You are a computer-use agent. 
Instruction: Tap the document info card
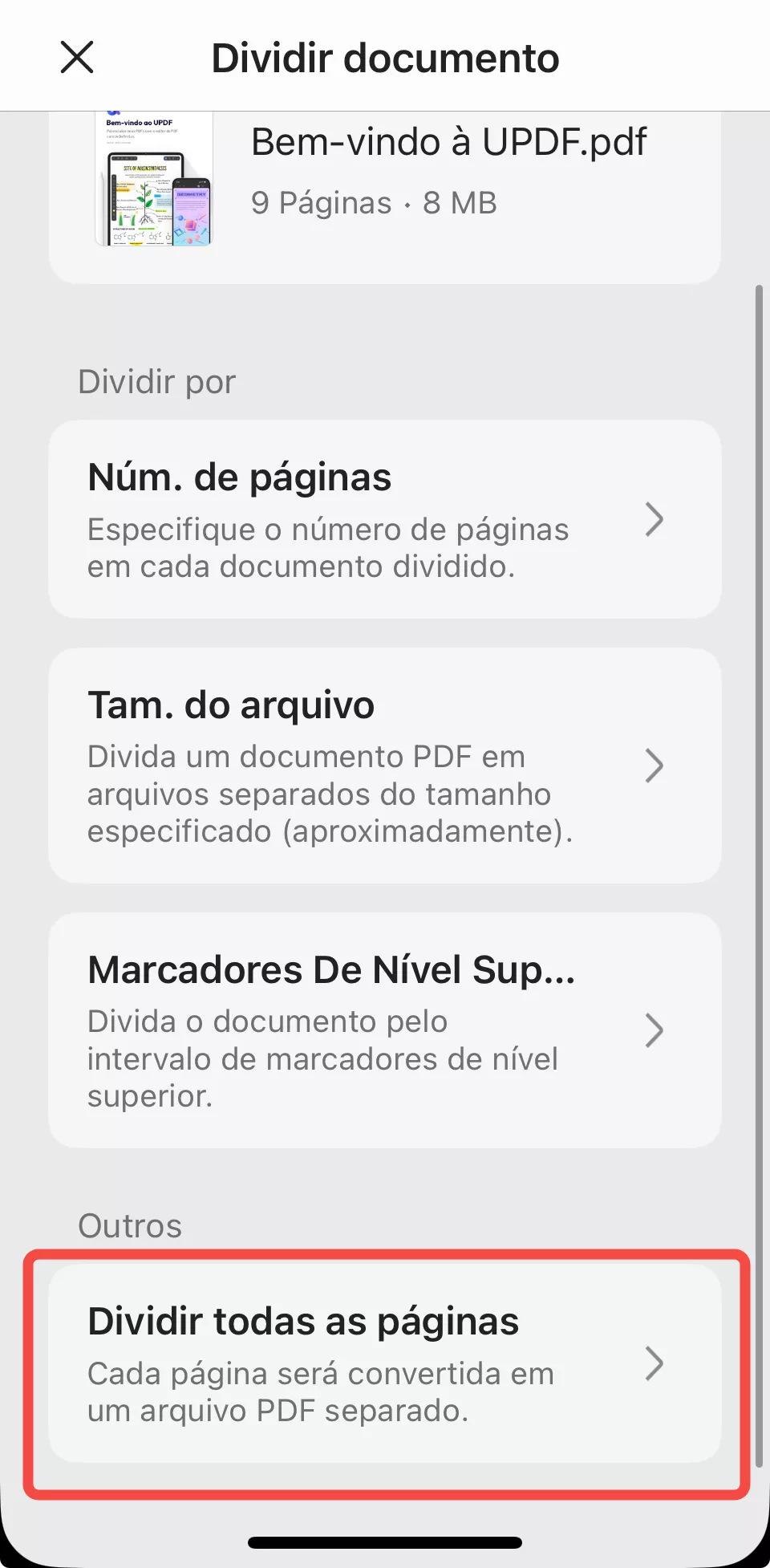click(x=385, y=180)
